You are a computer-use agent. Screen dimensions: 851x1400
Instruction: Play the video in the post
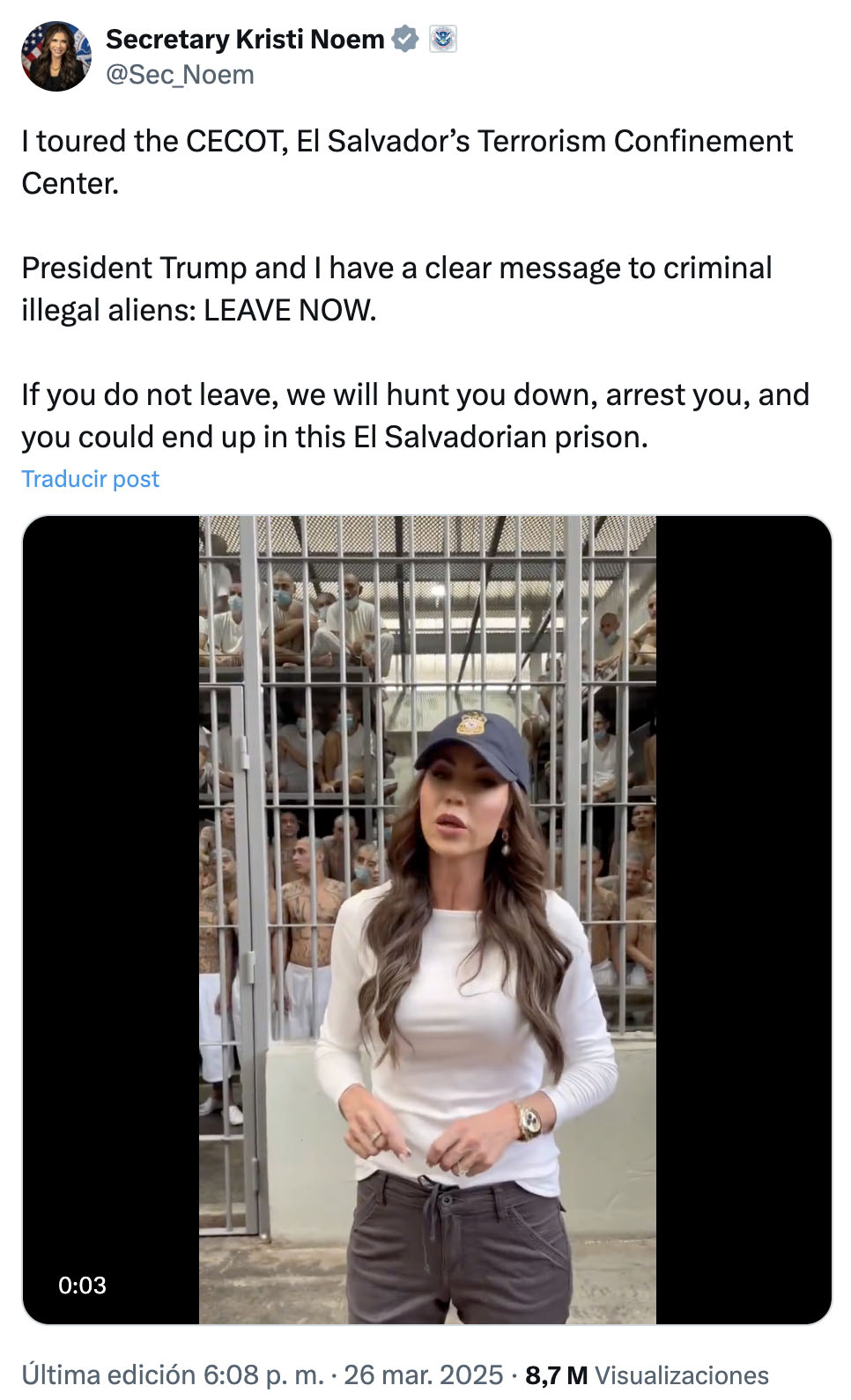point(426,919)
